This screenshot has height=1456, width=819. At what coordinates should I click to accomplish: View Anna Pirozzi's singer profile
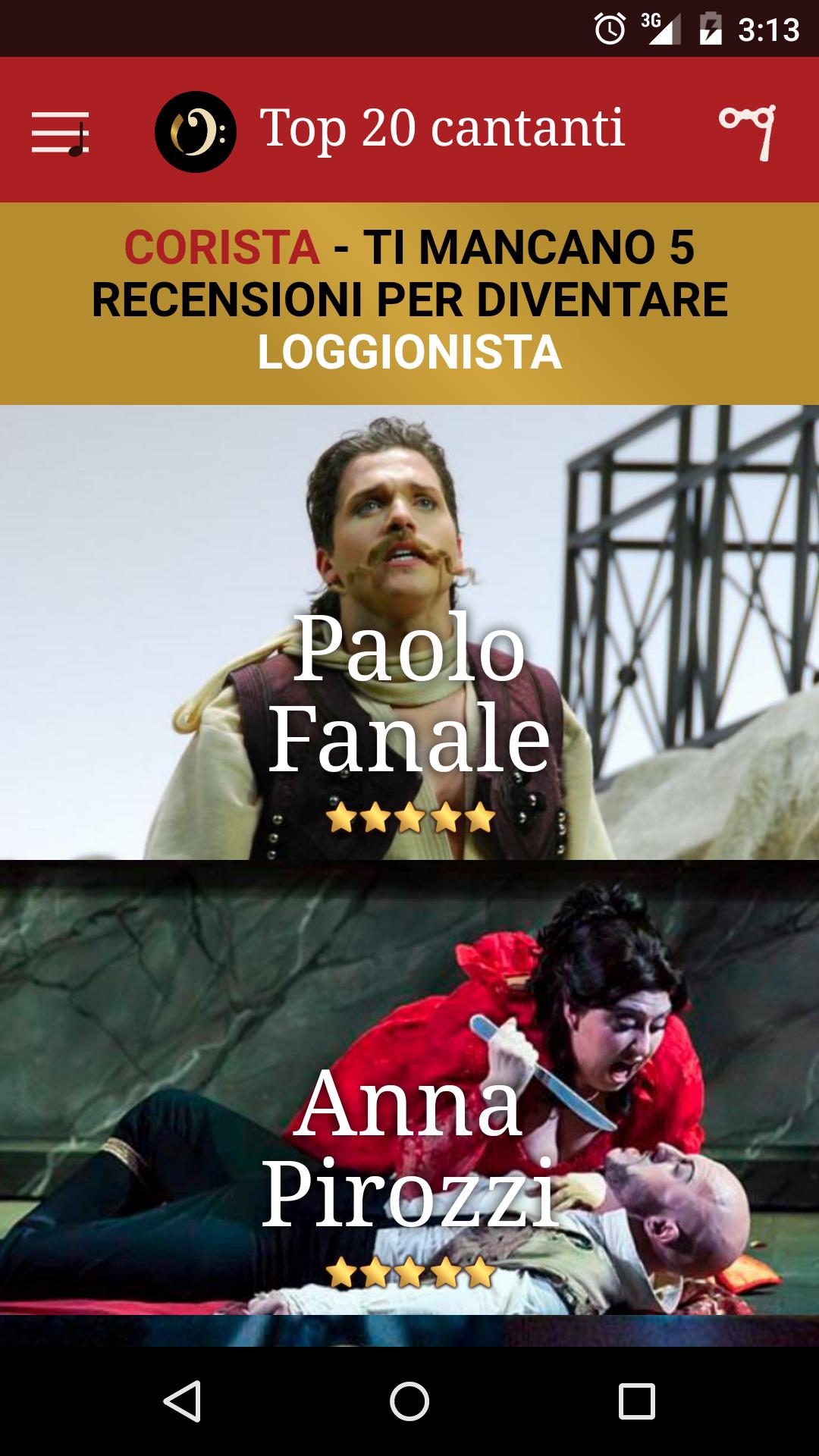point(409,1087)
